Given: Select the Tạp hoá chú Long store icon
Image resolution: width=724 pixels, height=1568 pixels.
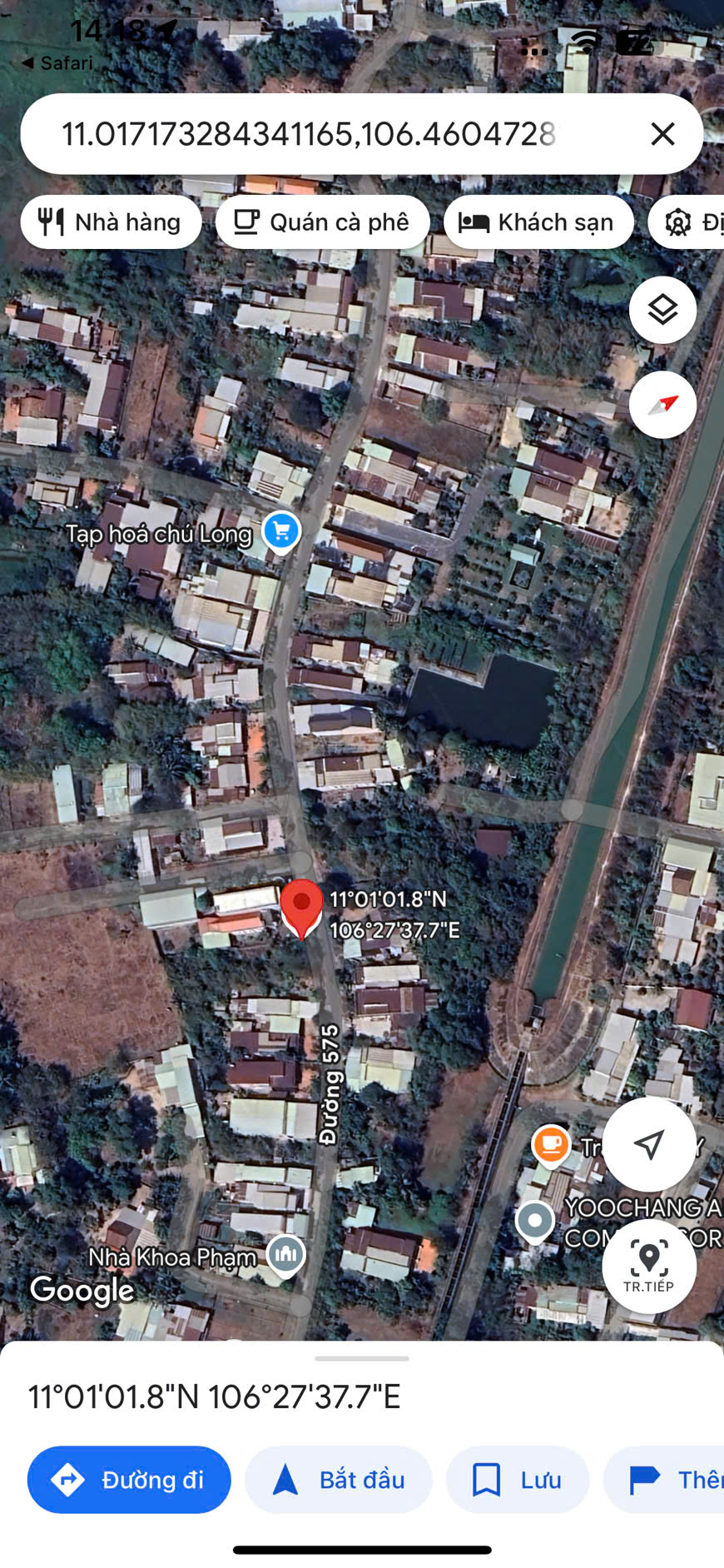Looking at the screenshot, I should coord(280,530).
